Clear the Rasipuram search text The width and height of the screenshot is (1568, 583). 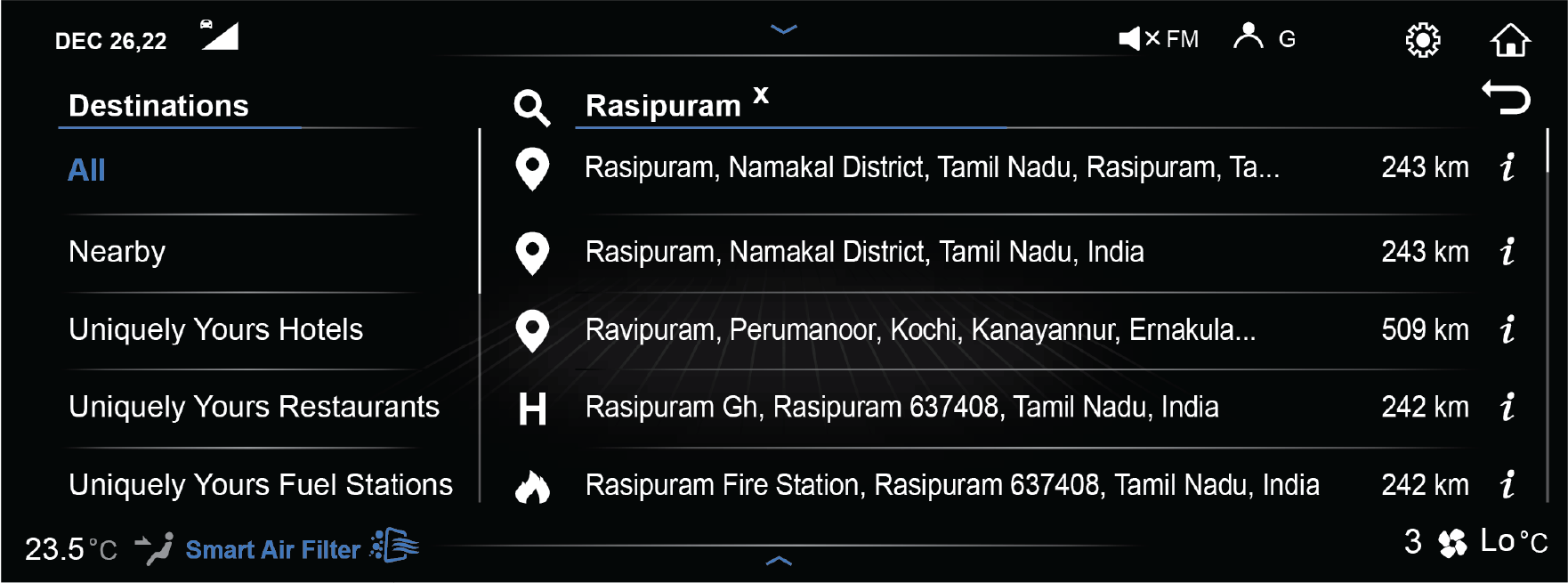pos(761,94)
